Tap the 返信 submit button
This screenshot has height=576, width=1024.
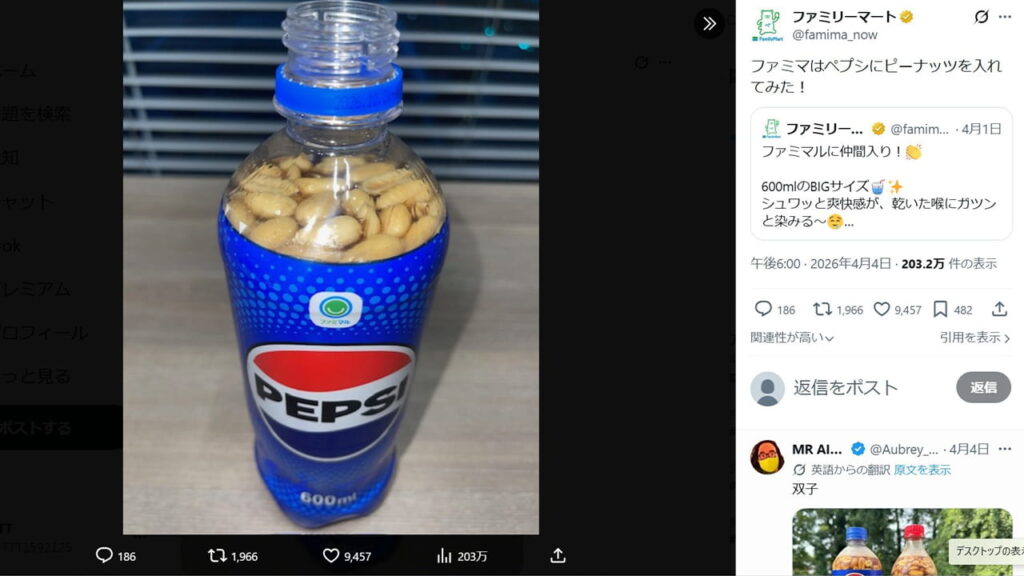983,387
